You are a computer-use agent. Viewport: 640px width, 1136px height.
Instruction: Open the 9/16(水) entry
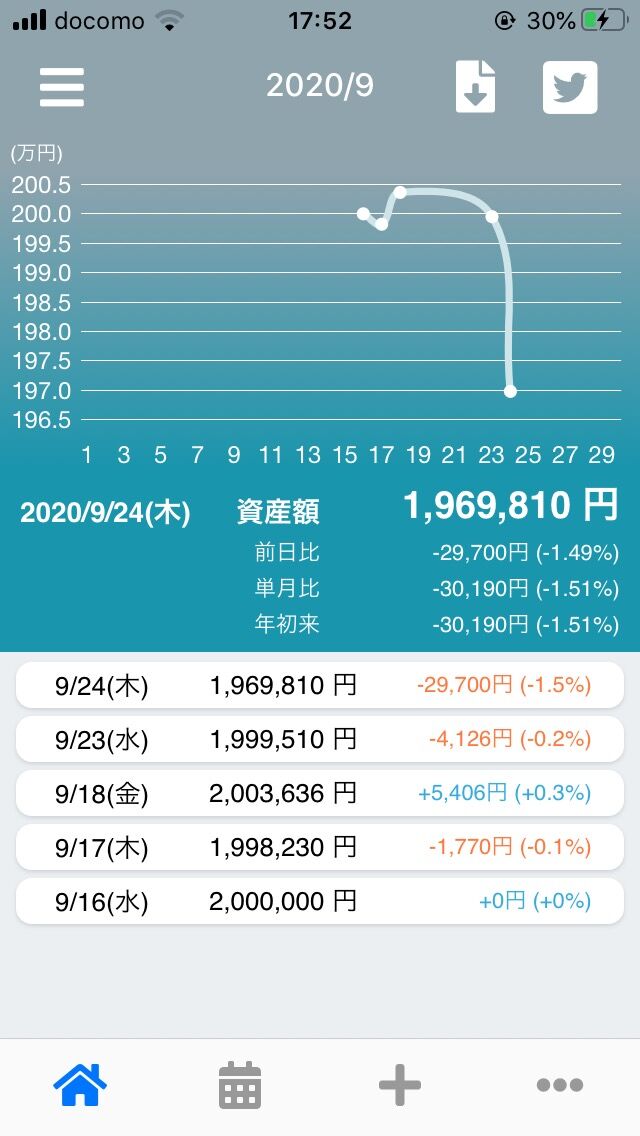tap(320, 901)
